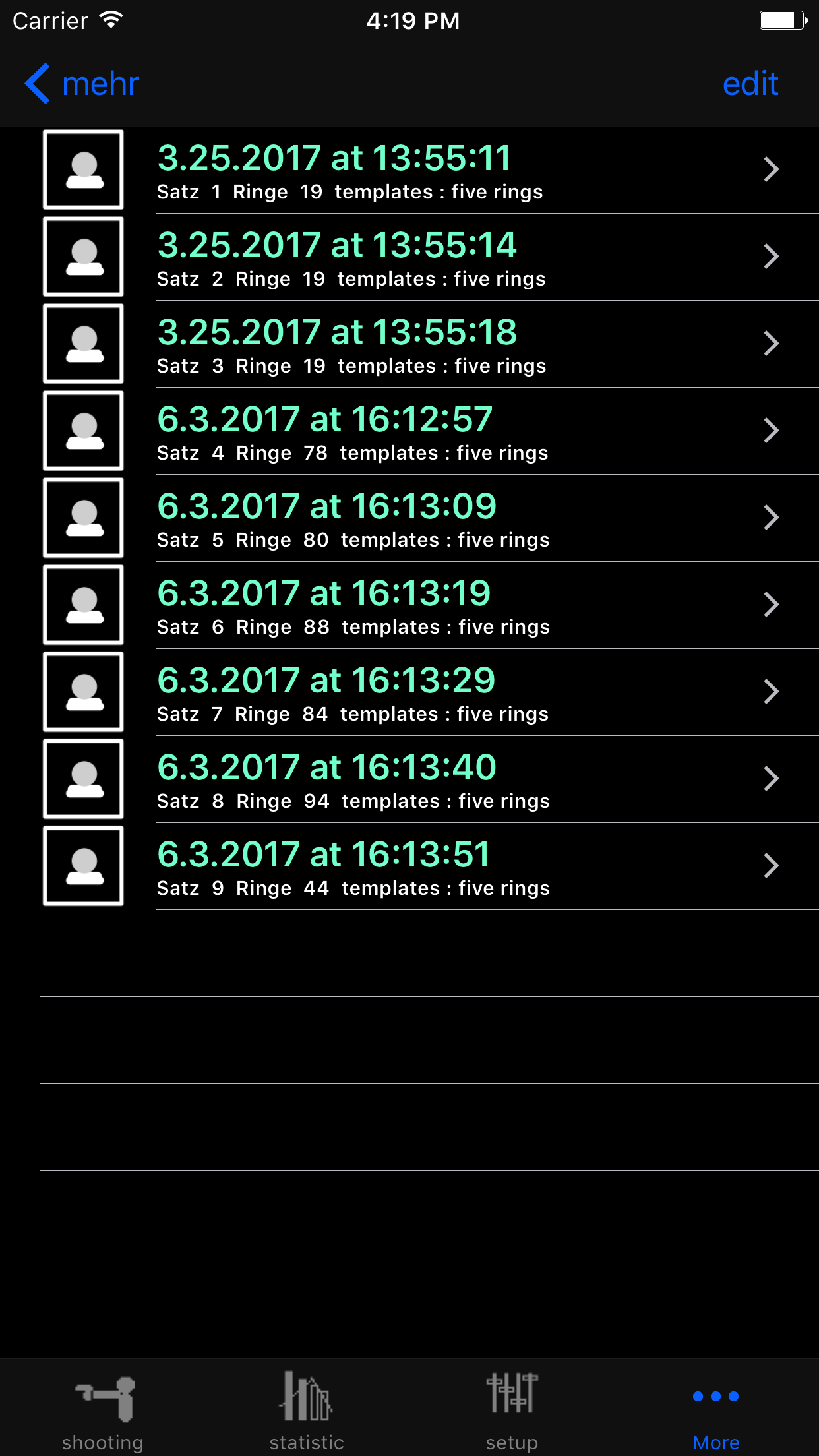Select Satz 9 with Ringe 44
The image size is (819, 1456).
[422, 866]
